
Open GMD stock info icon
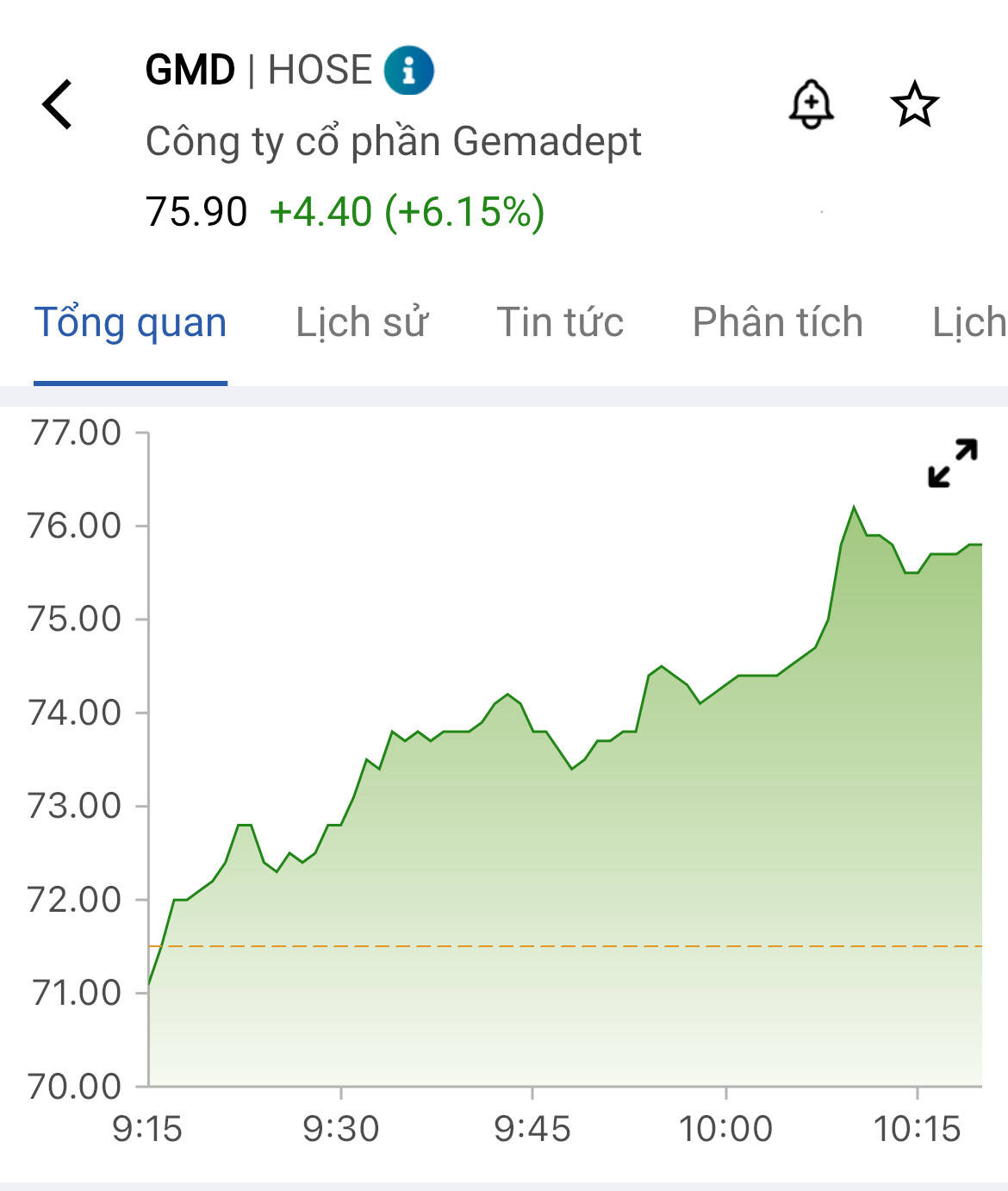tap(408, 70)
